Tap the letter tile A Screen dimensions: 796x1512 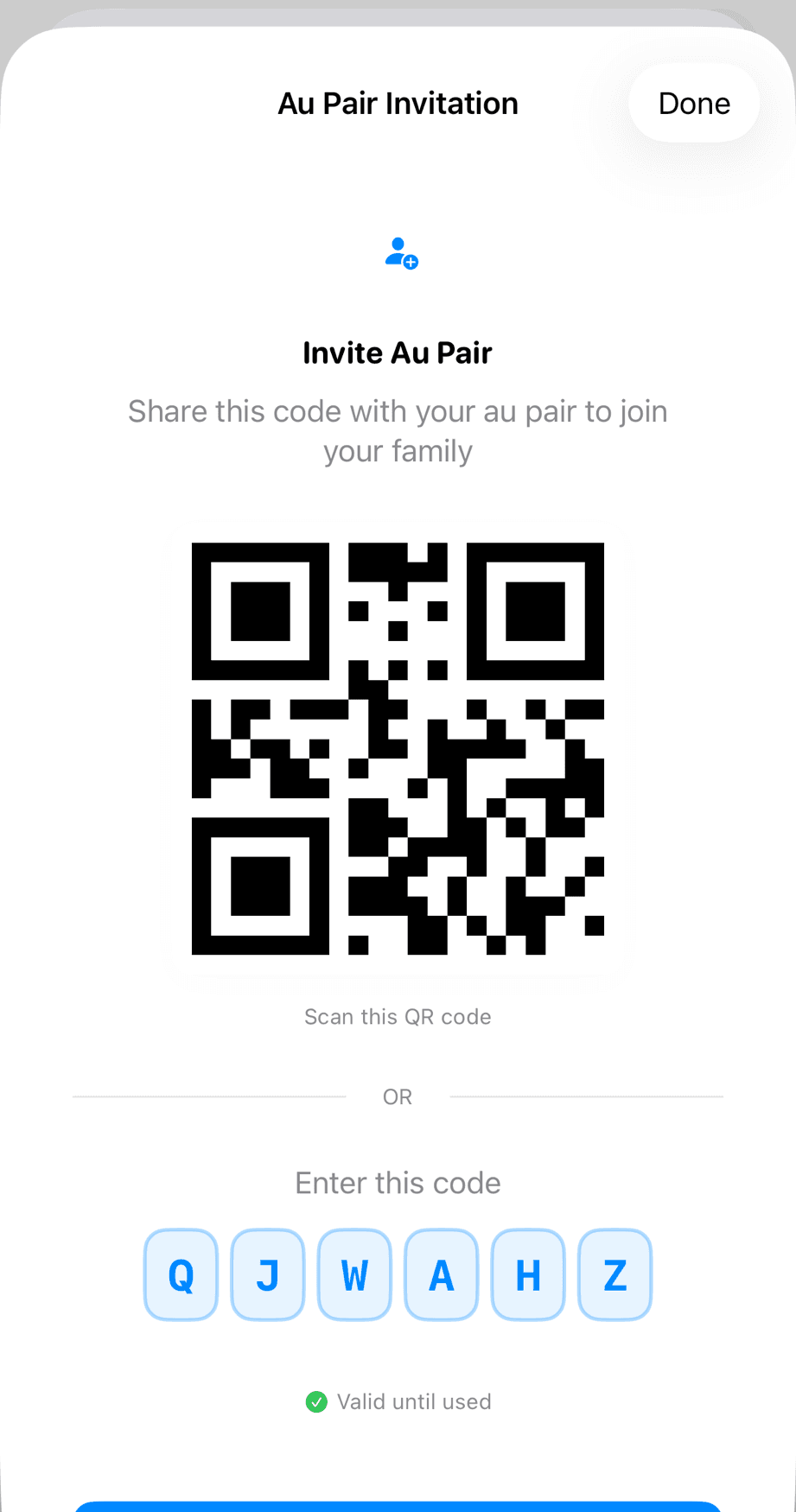click(441, 1274)
